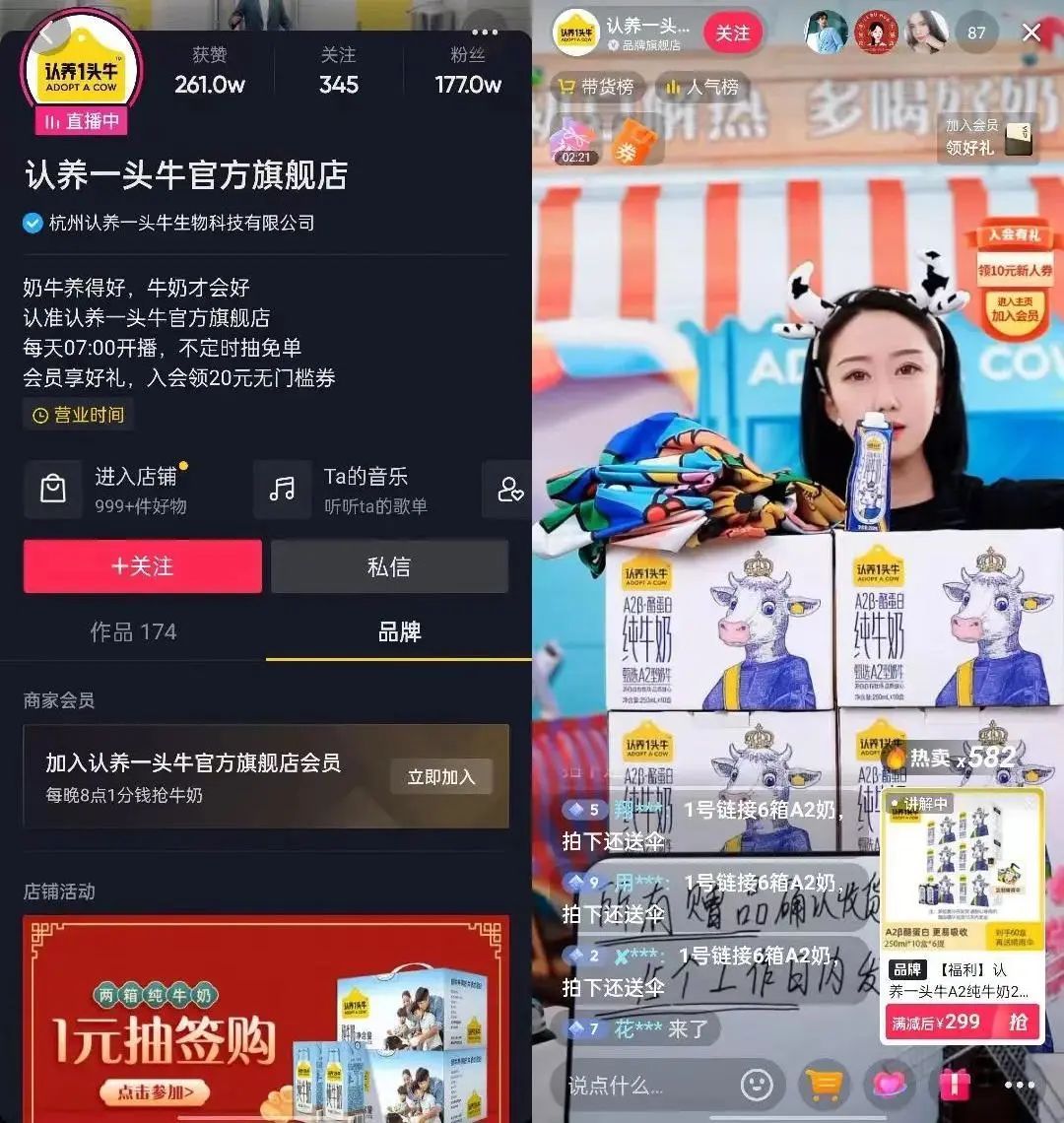View the 87 viewers list
The image size is (1064, 1123).
coord(976,33)
